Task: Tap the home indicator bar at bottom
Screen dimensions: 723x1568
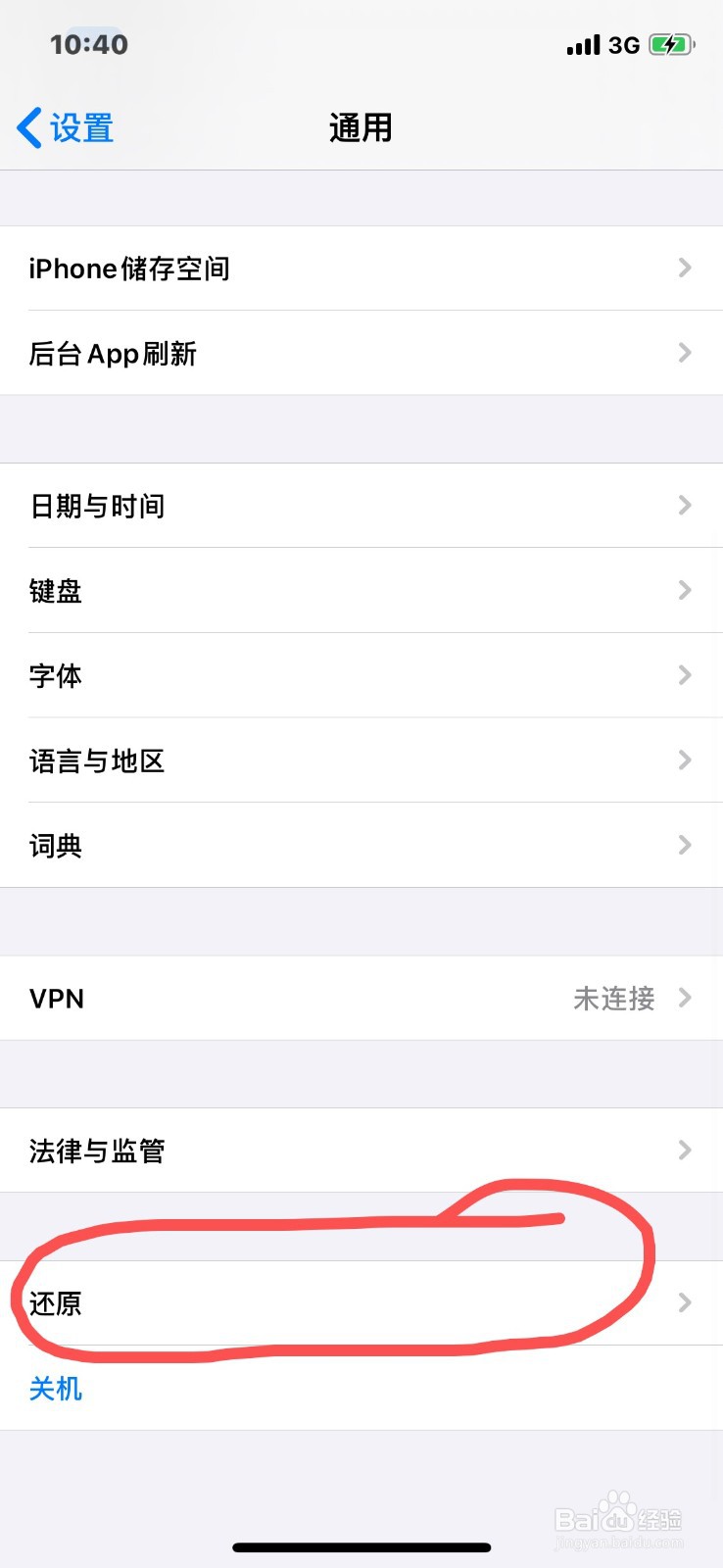Action: 361,1546
